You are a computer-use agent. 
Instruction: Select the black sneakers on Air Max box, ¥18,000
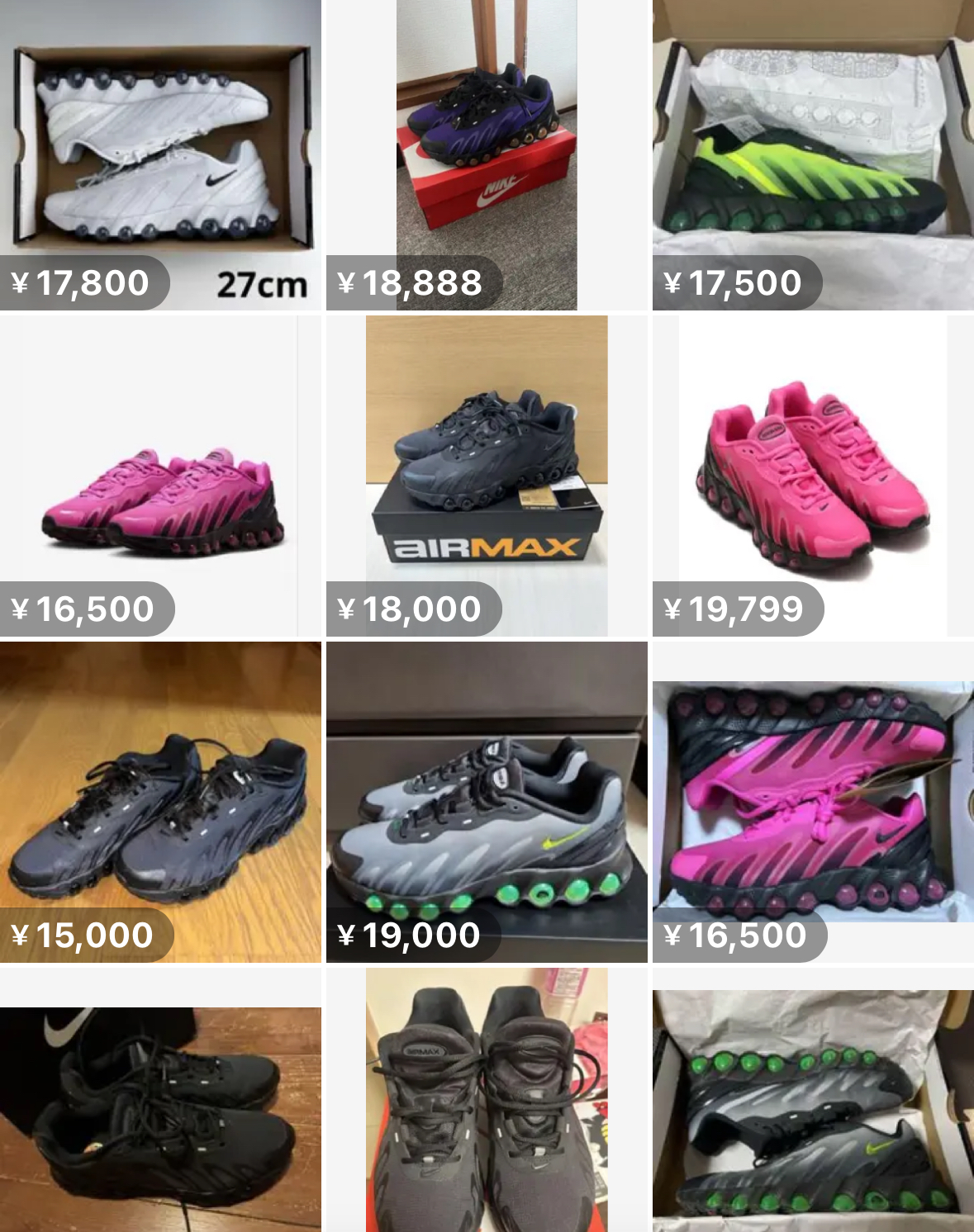pyautogui.click(x=487, y=471)
